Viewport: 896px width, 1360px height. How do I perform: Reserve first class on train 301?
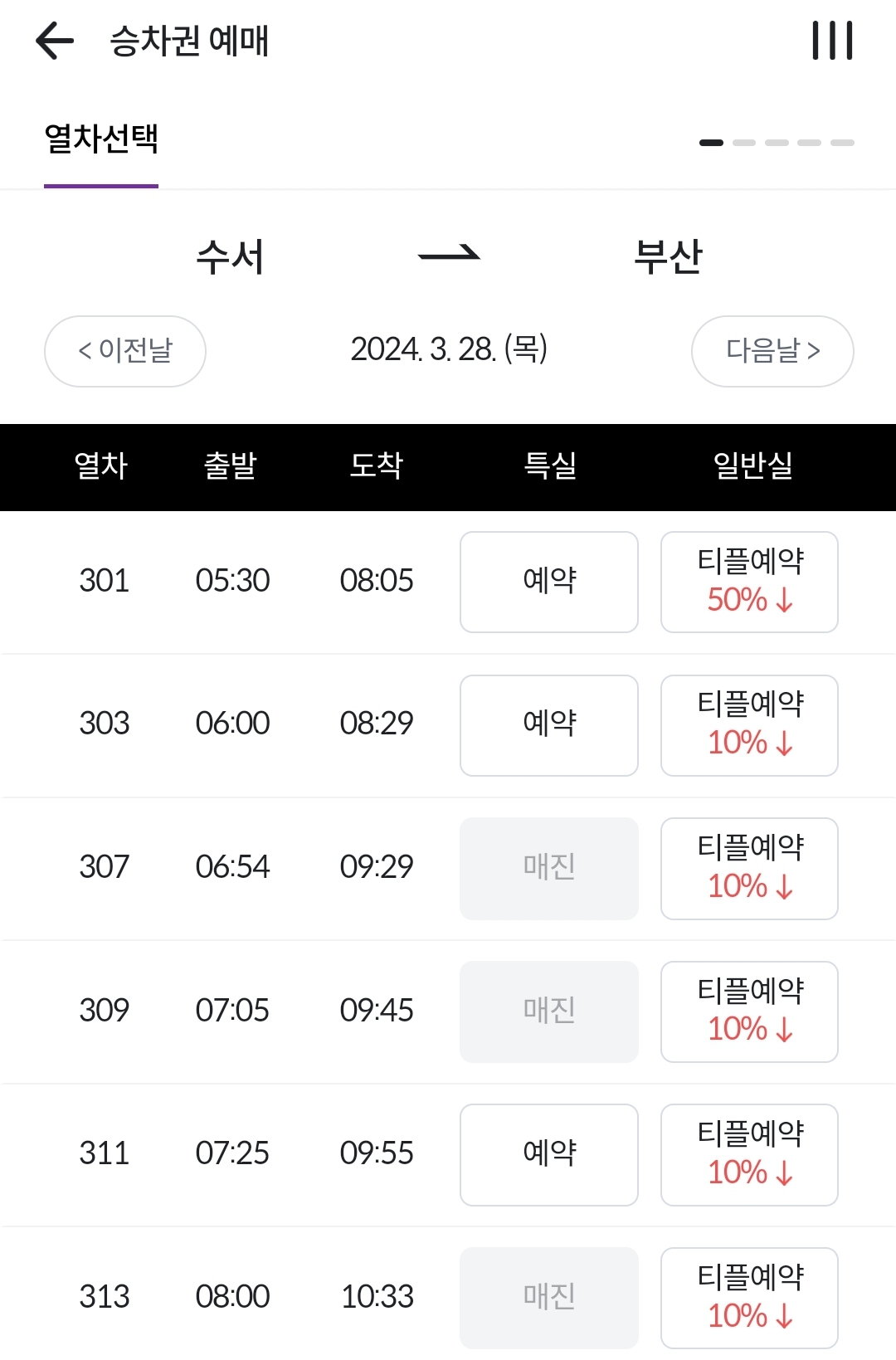point(548,581)
